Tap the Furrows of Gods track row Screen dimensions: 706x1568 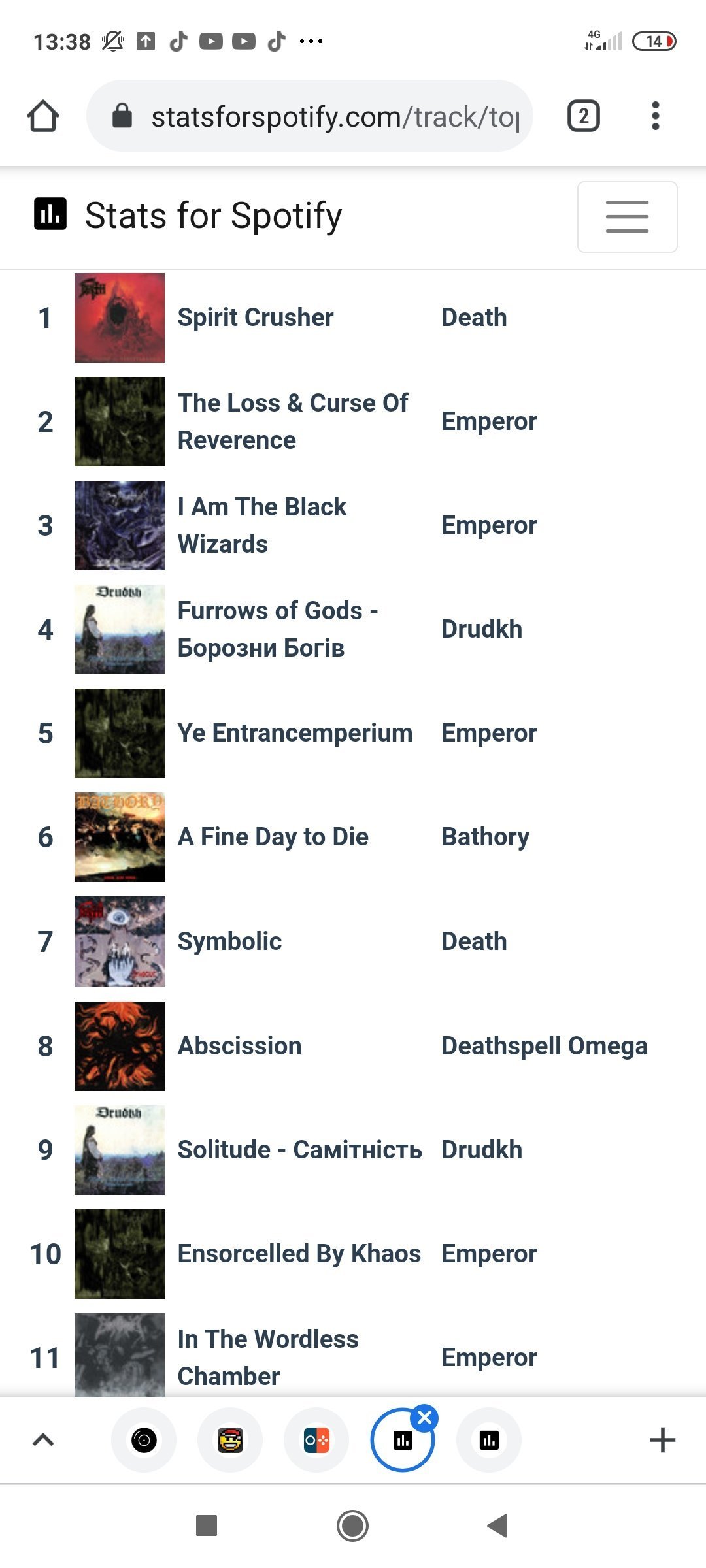(353, 629)
